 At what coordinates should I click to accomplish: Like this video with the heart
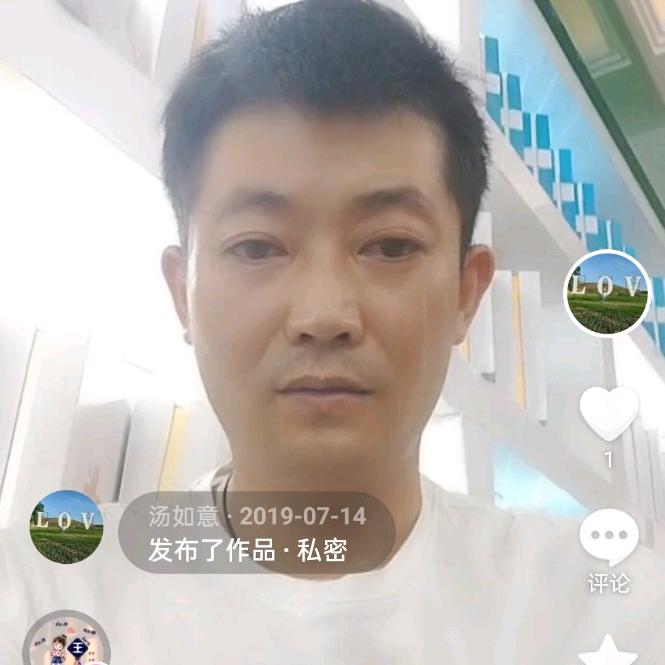click(x=609, y=412)
